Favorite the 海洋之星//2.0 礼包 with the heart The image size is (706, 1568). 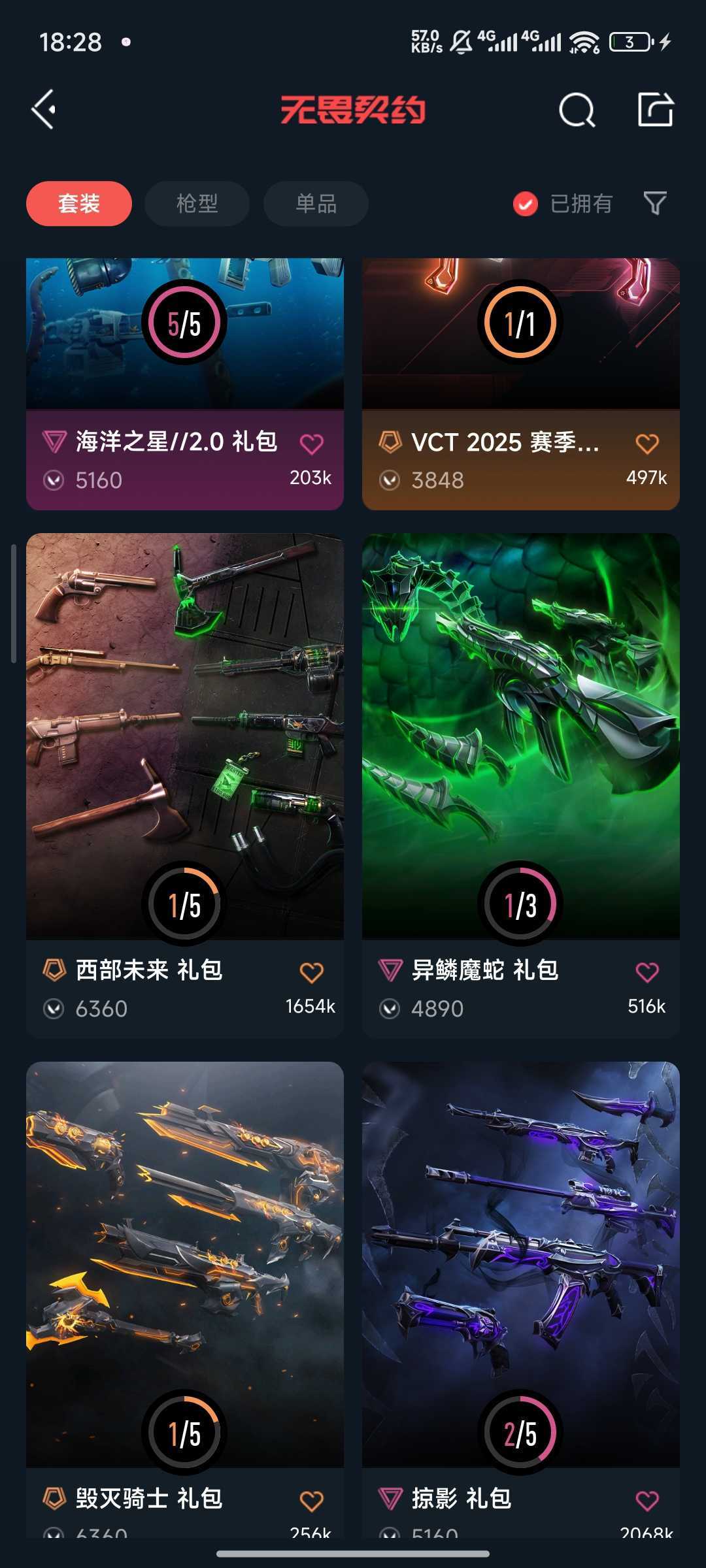click(x=312, y=444)
